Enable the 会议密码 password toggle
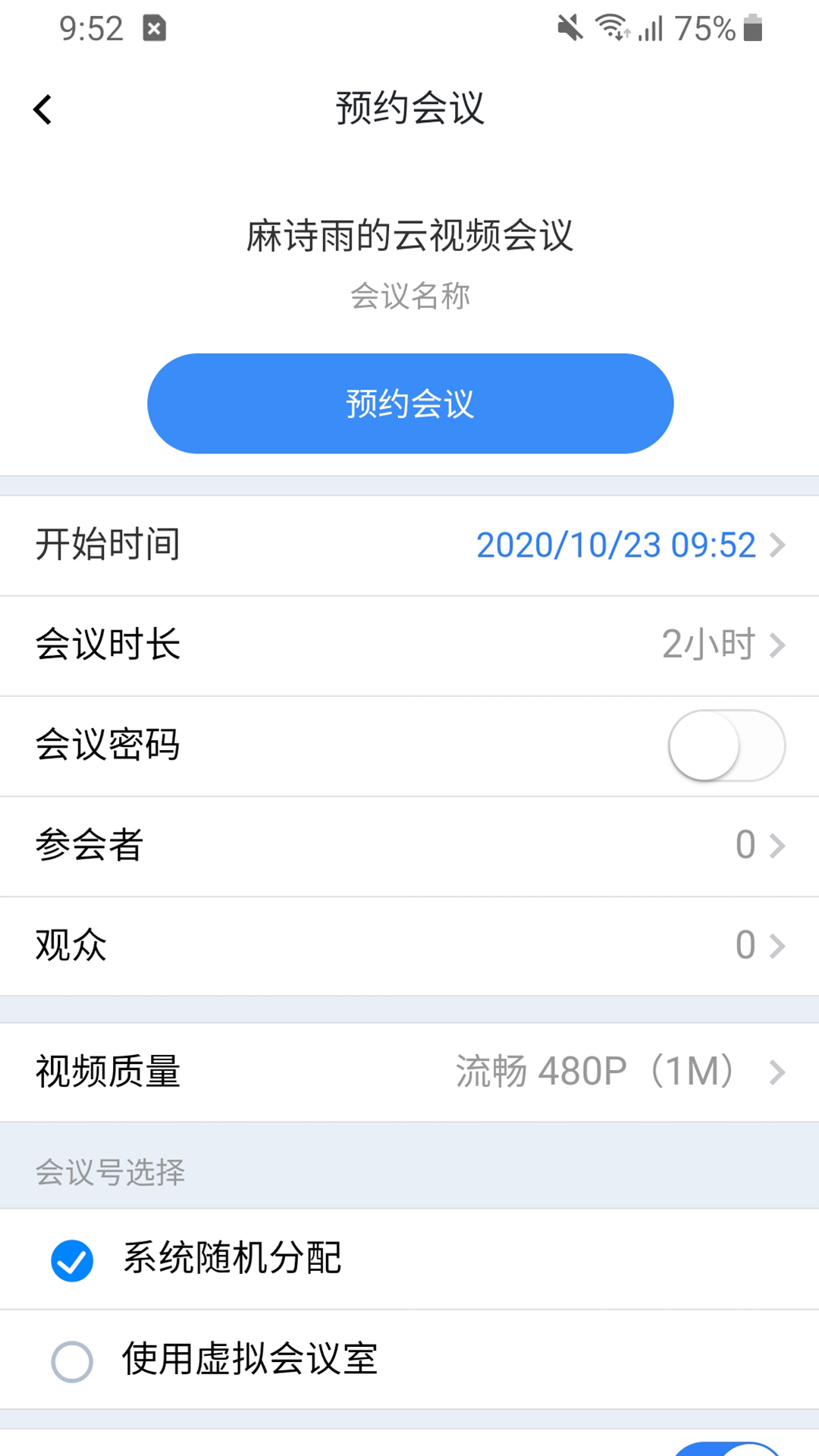819x1456 pixels. click(x=725, y=745)
